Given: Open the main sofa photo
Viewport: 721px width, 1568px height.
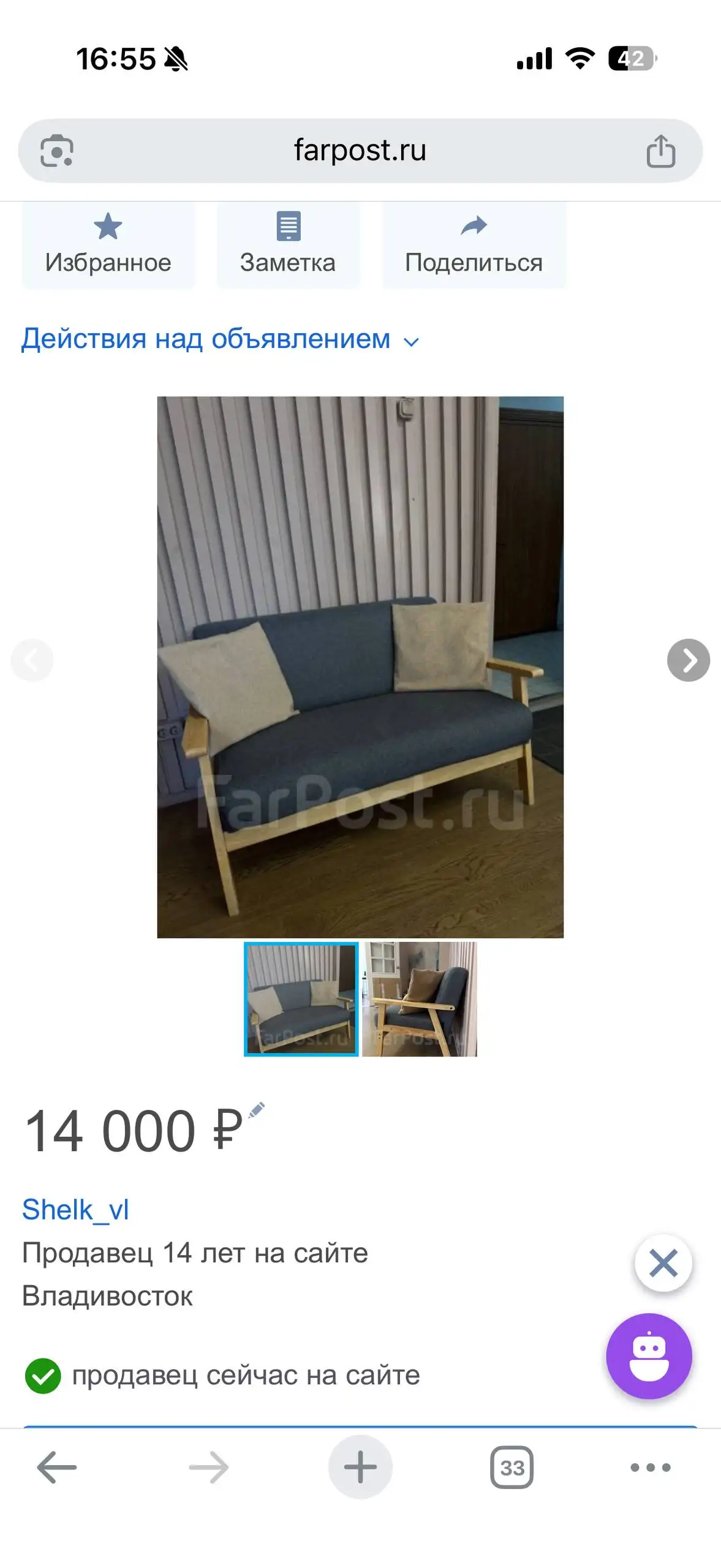Looking at the screenshot, I should click(x=360, y=667).
